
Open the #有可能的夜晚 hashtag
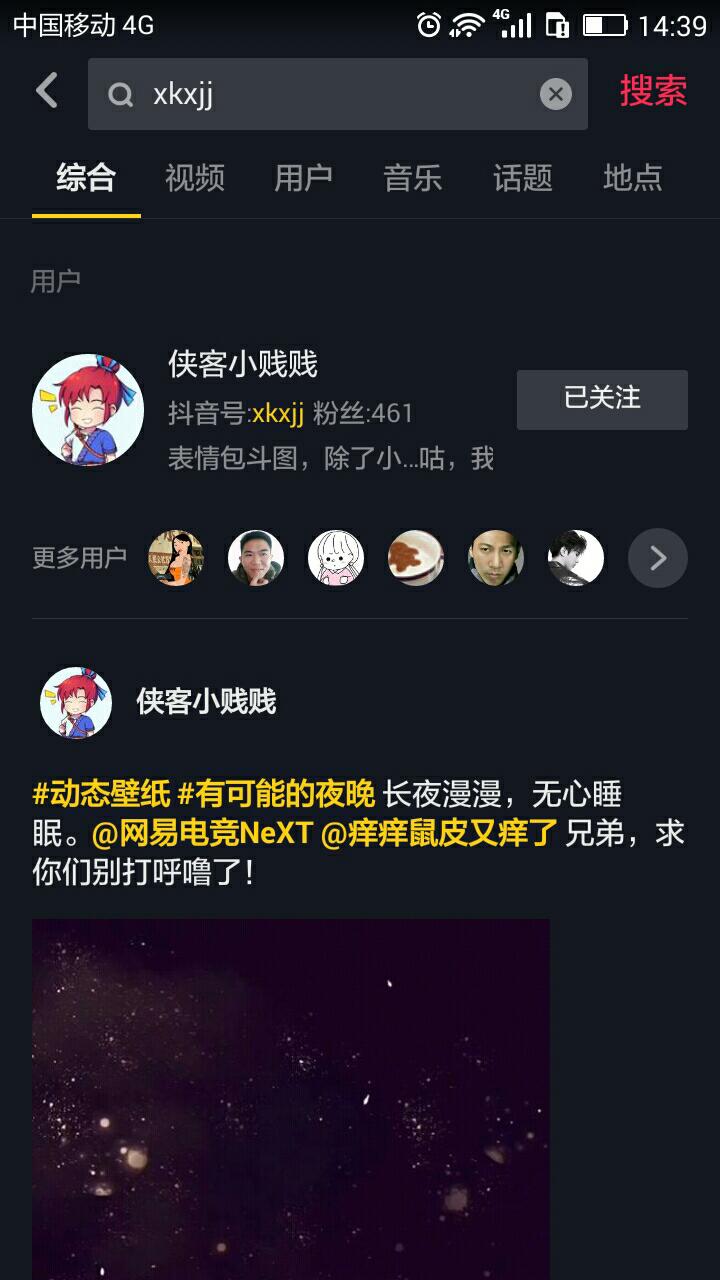click(x=276, y=795)
